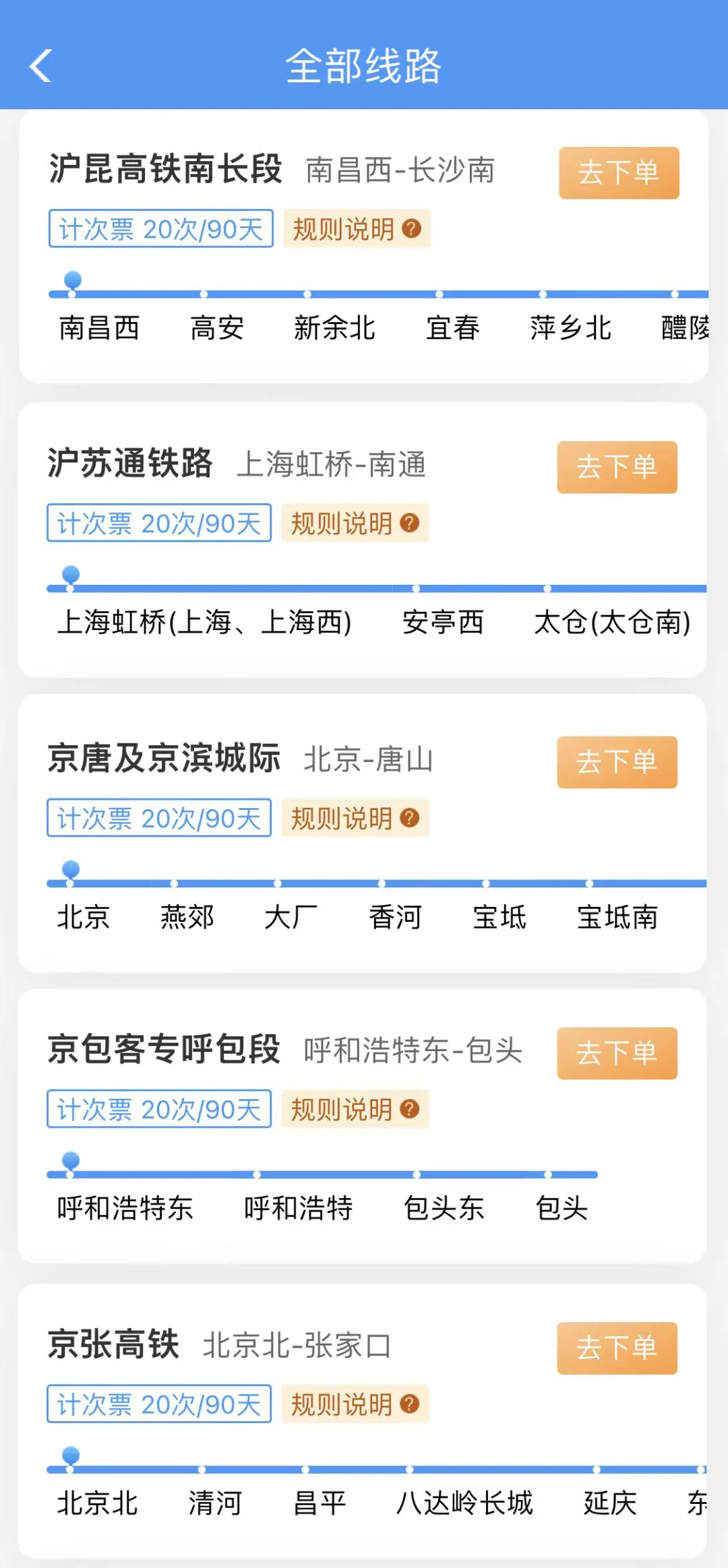Check 规则说明 for 京张高铁
The image size is (728, 1568).
pyautogui.click(x=355, y=1405)
